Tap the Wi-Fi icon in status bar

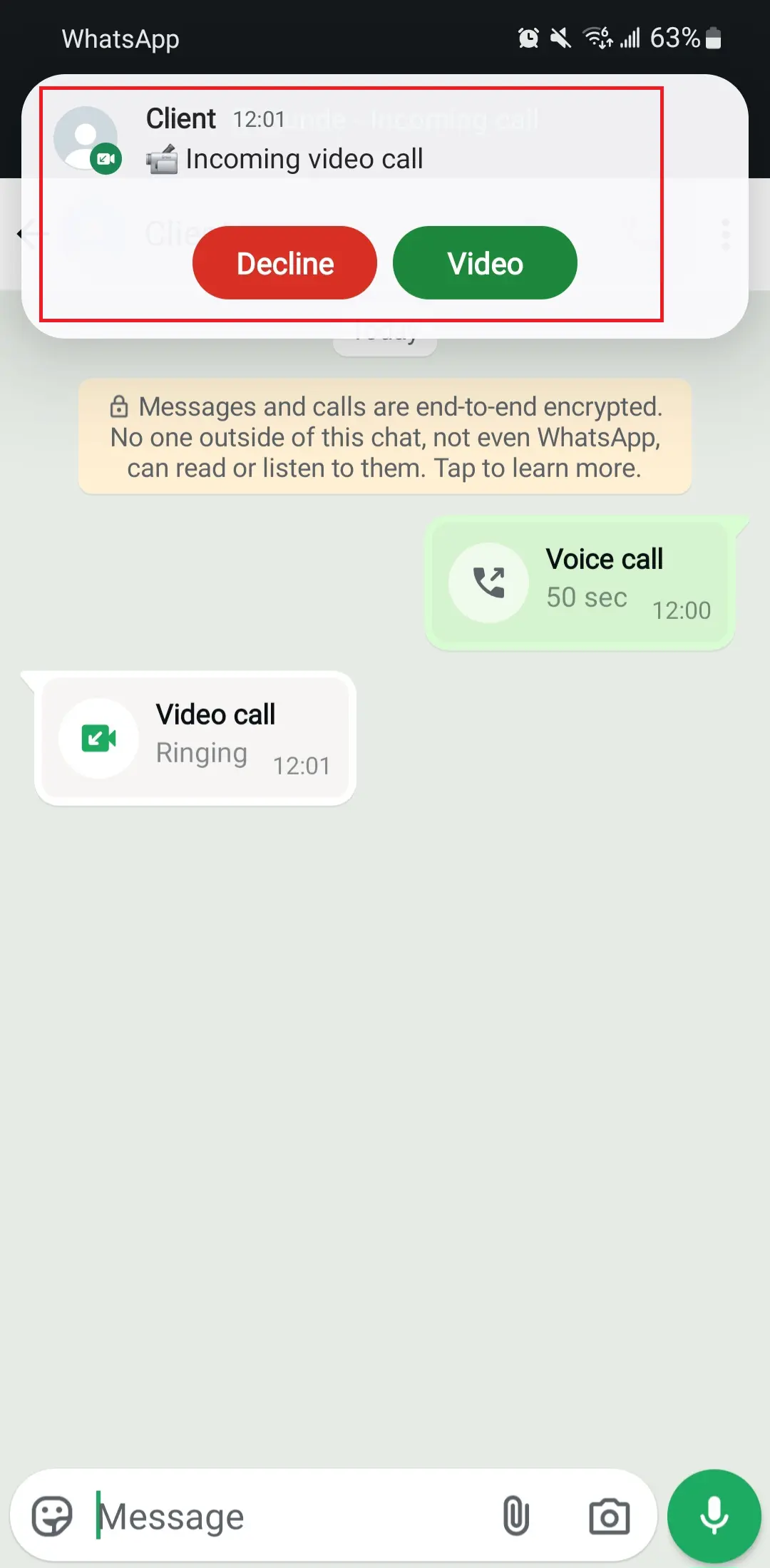[x=596, y=38]
